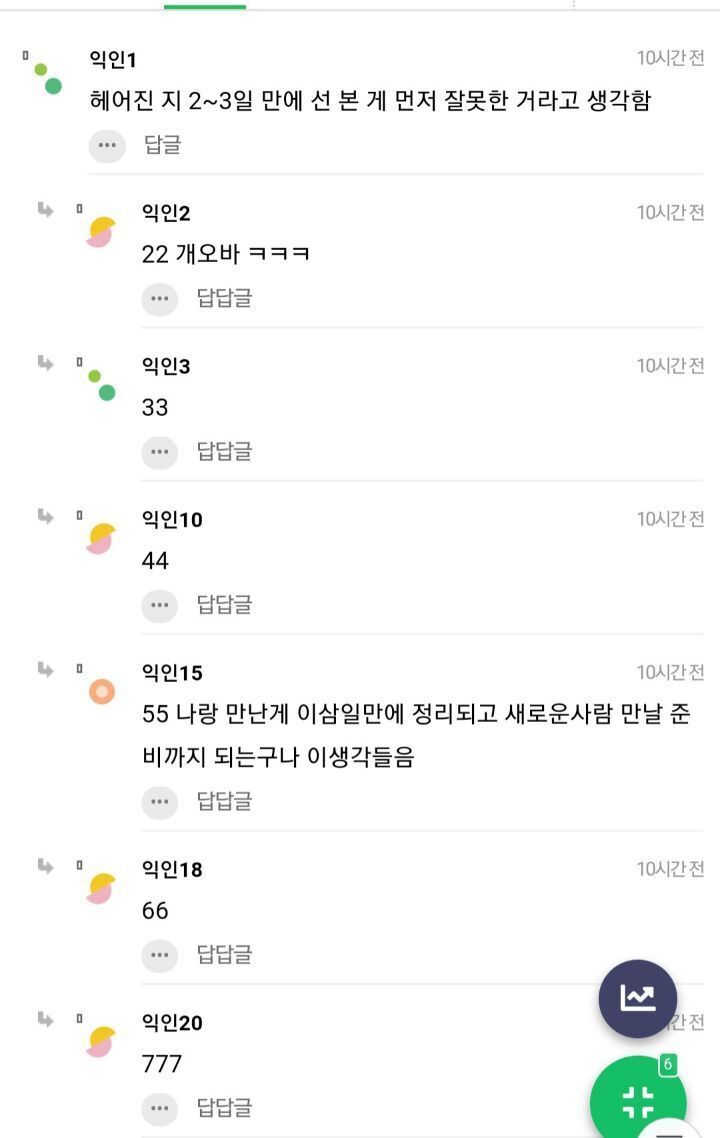
Task: Tap 답답글 under 익인3's reply
Action: click(x=224, y=452)
